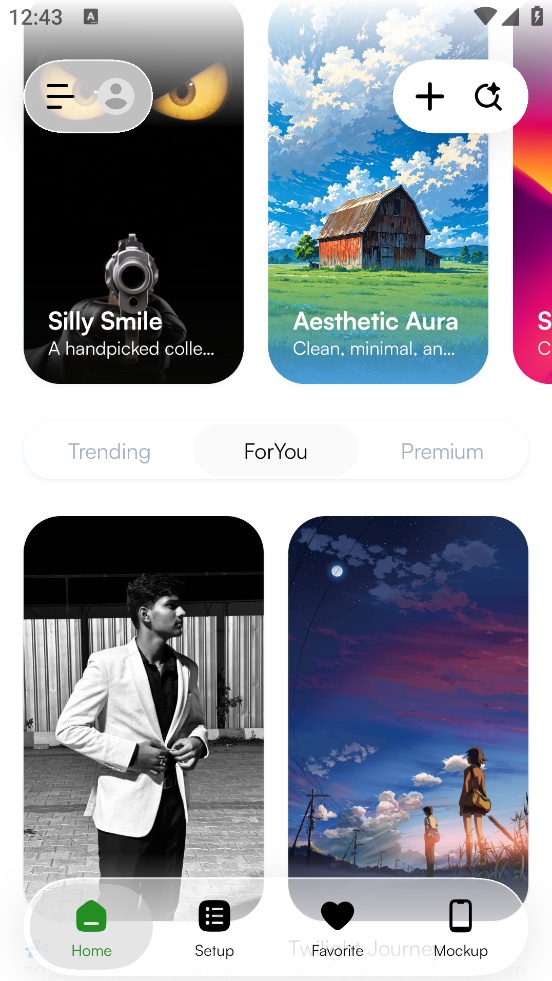Image resolution: width=552 pixels, height=981 pixels.
Task: Switch to the Favorite tab
Action: [337, 928]
